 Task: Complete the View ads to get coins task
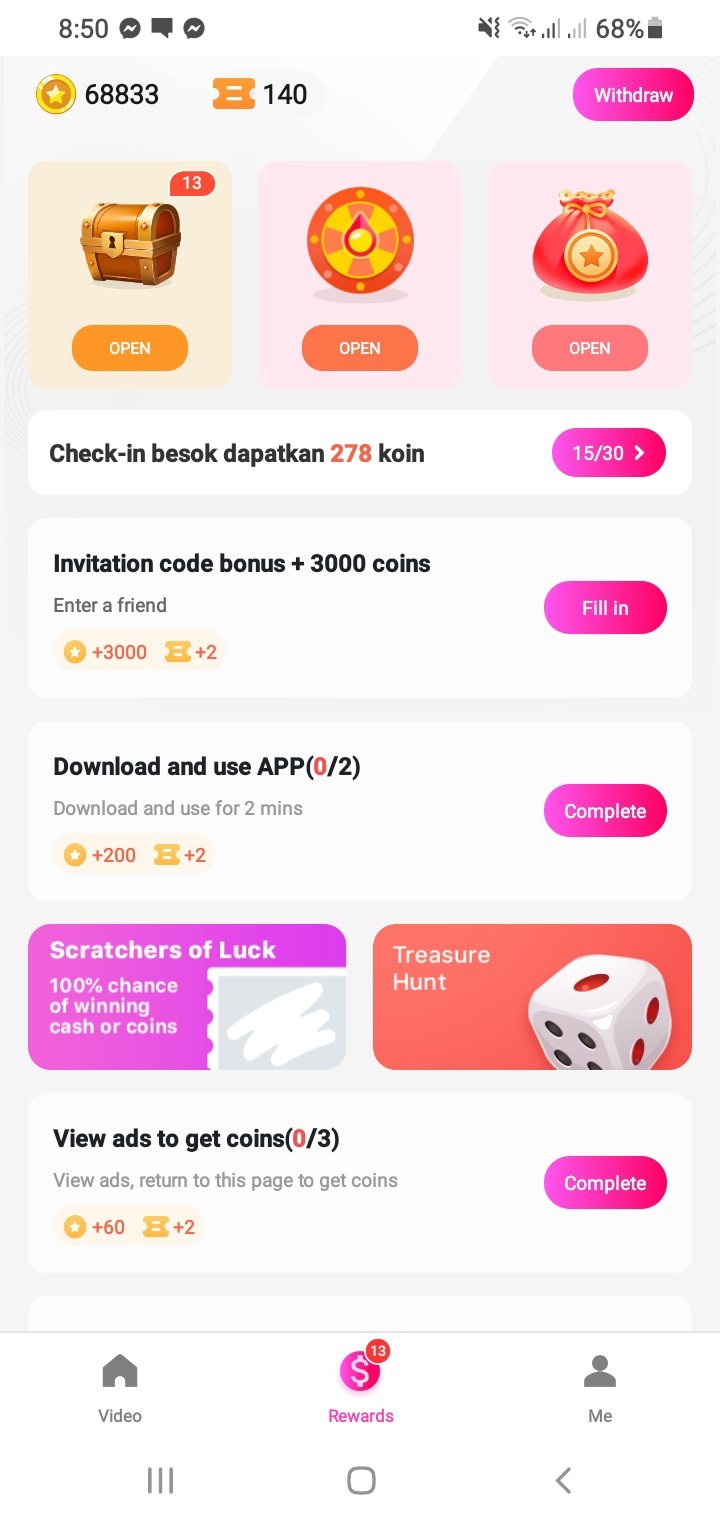[605, 1183]
